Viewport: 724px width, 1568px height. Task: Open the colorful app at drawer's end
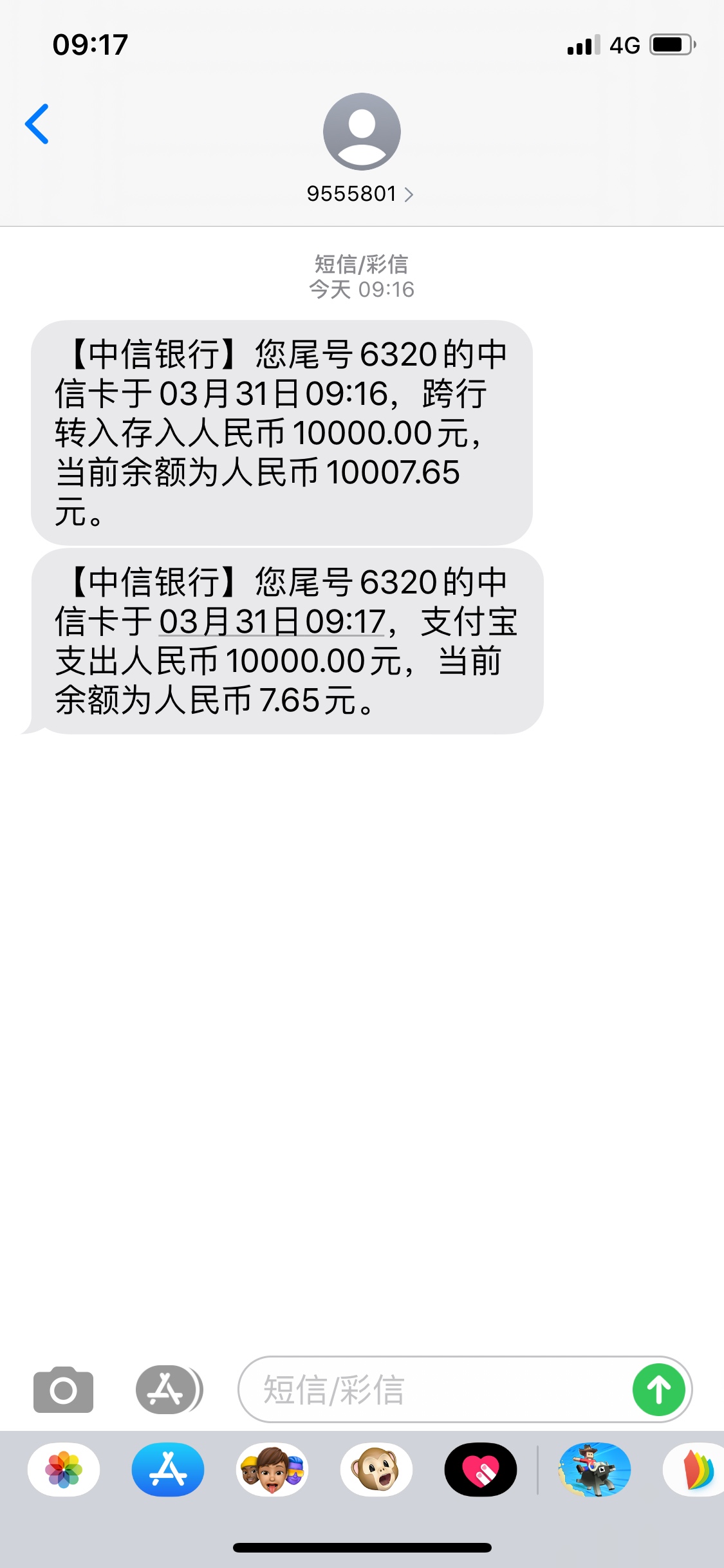[x=694, y=1470]
